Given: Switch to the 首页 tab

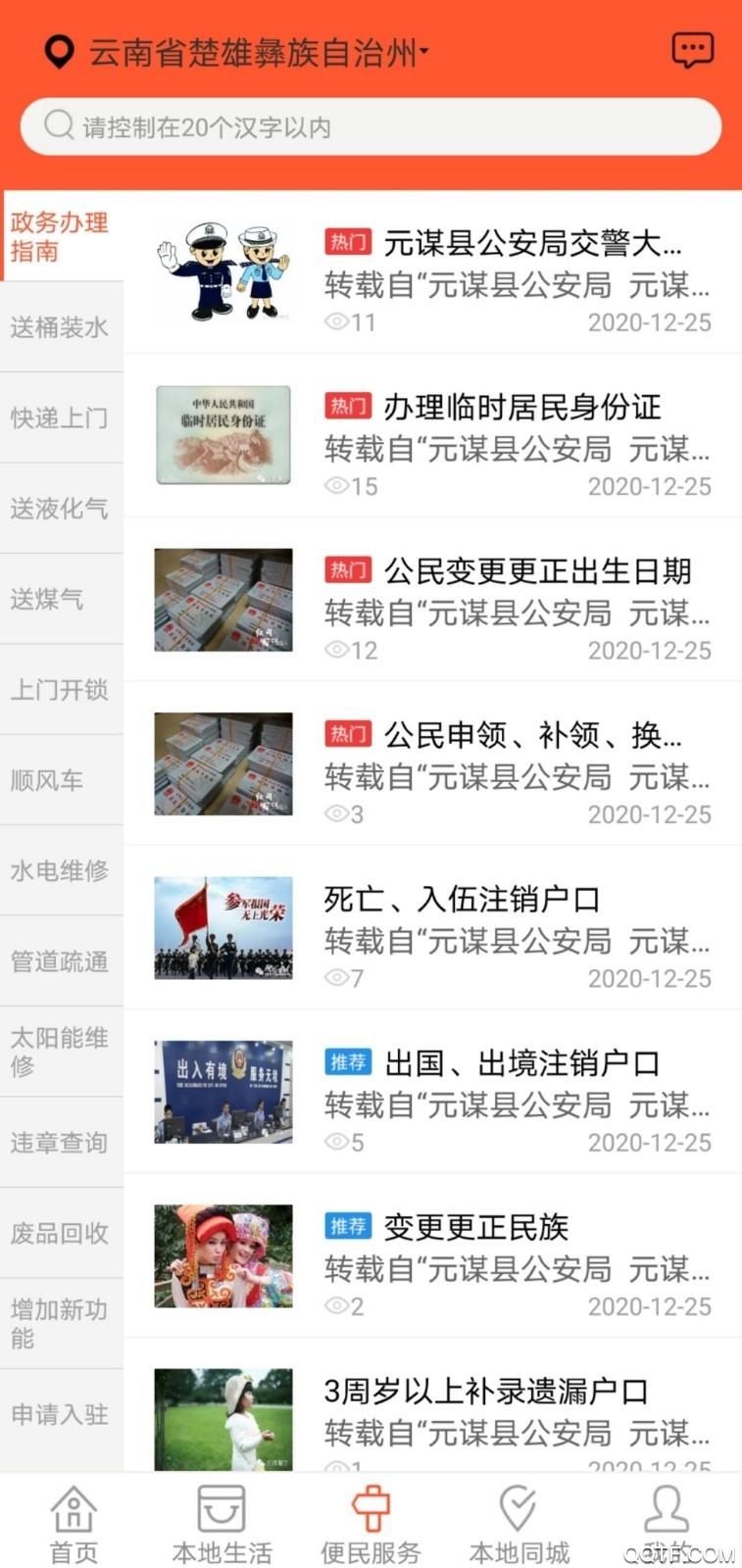Looking at the screenshot, I should pos(74,1522).
